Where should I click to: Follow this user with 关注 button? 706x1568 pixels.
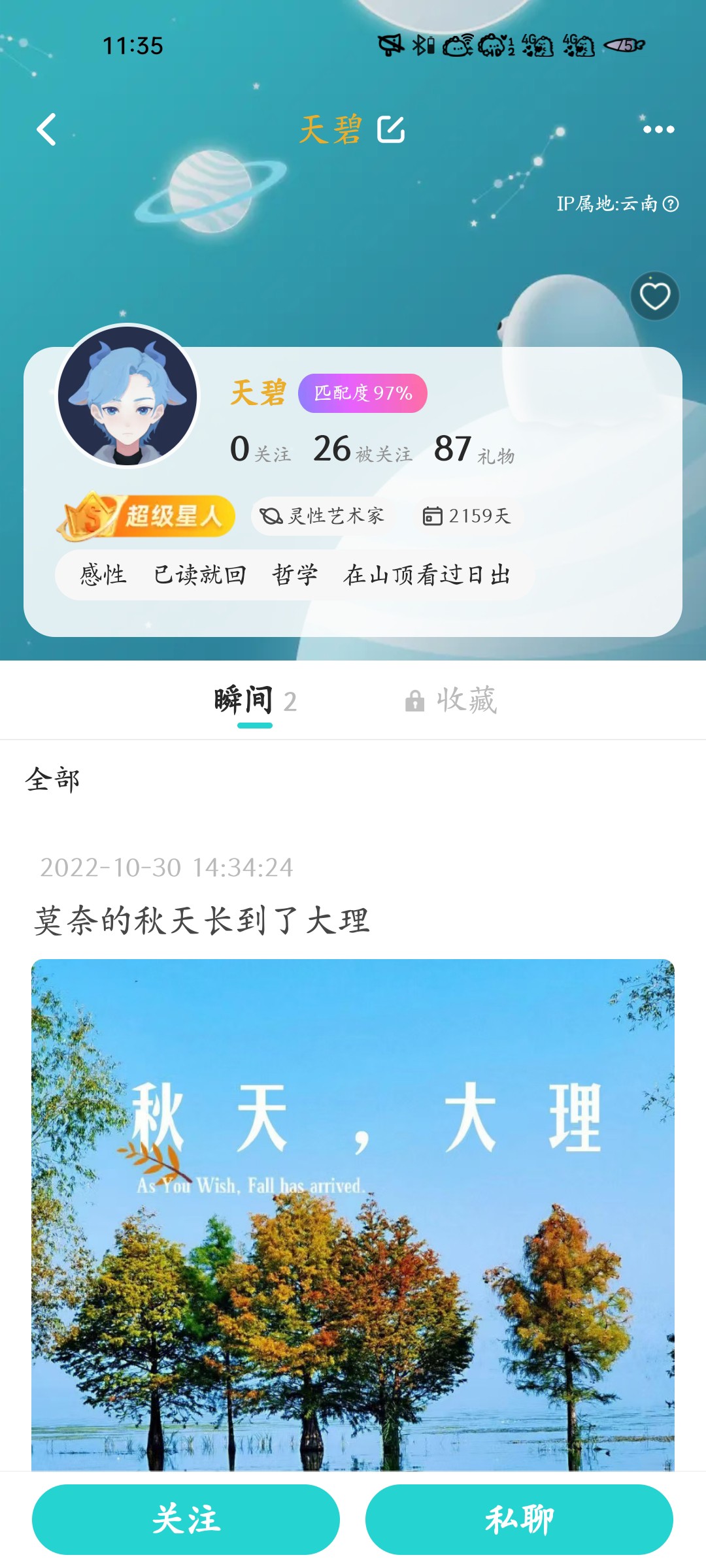[x=186, y=1520]
